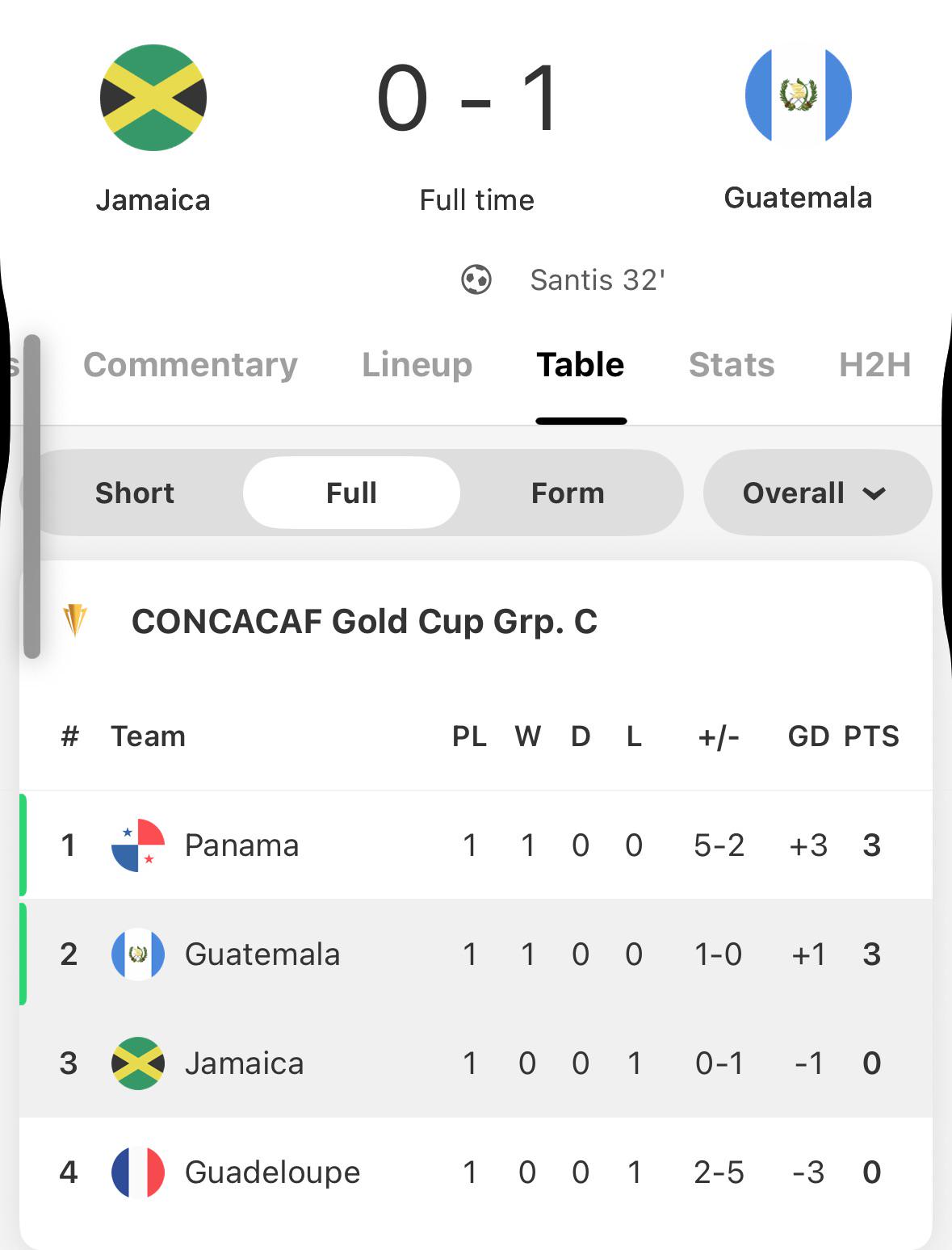Keep Full table view selected

pos(351,493)
